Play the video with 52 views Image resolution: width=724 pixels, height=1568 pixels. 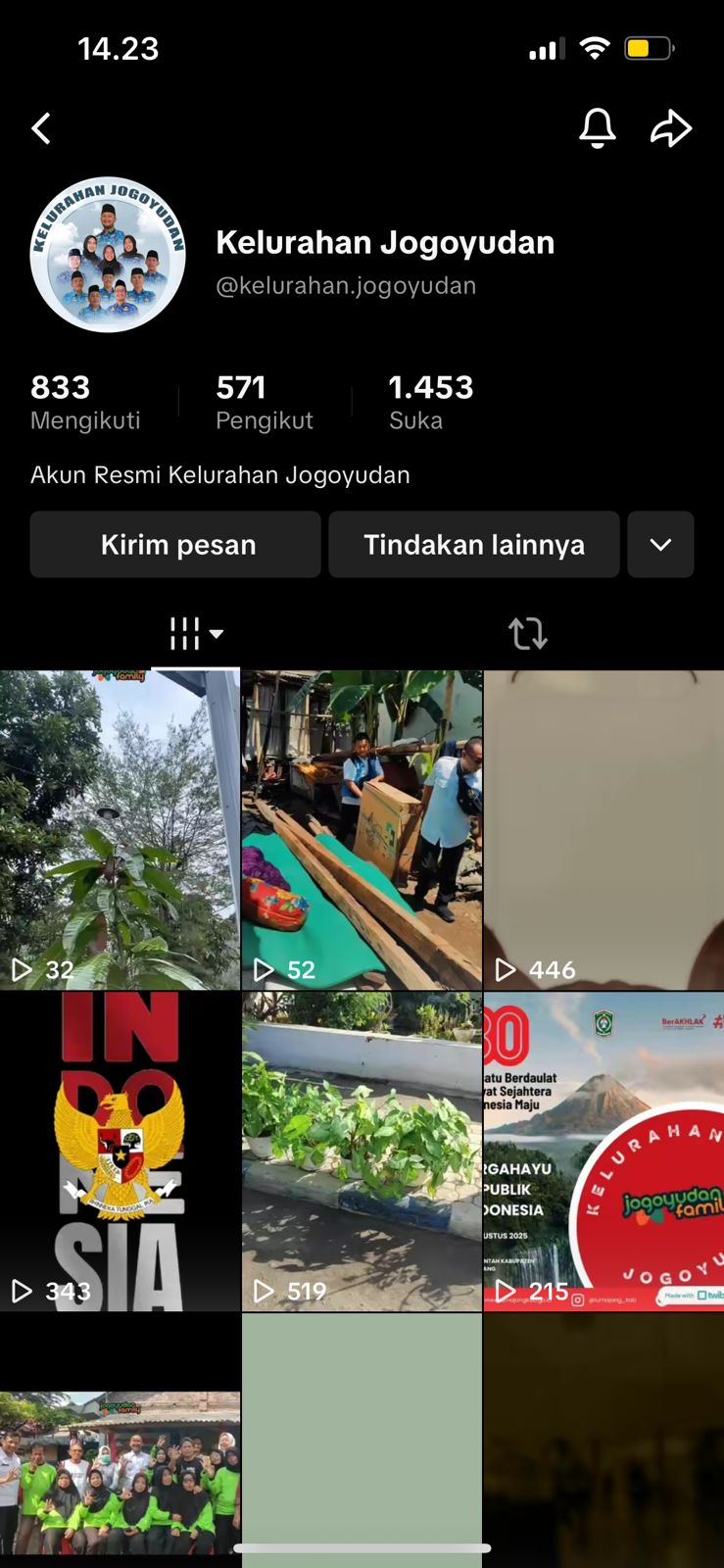click(x=362, y=830)
